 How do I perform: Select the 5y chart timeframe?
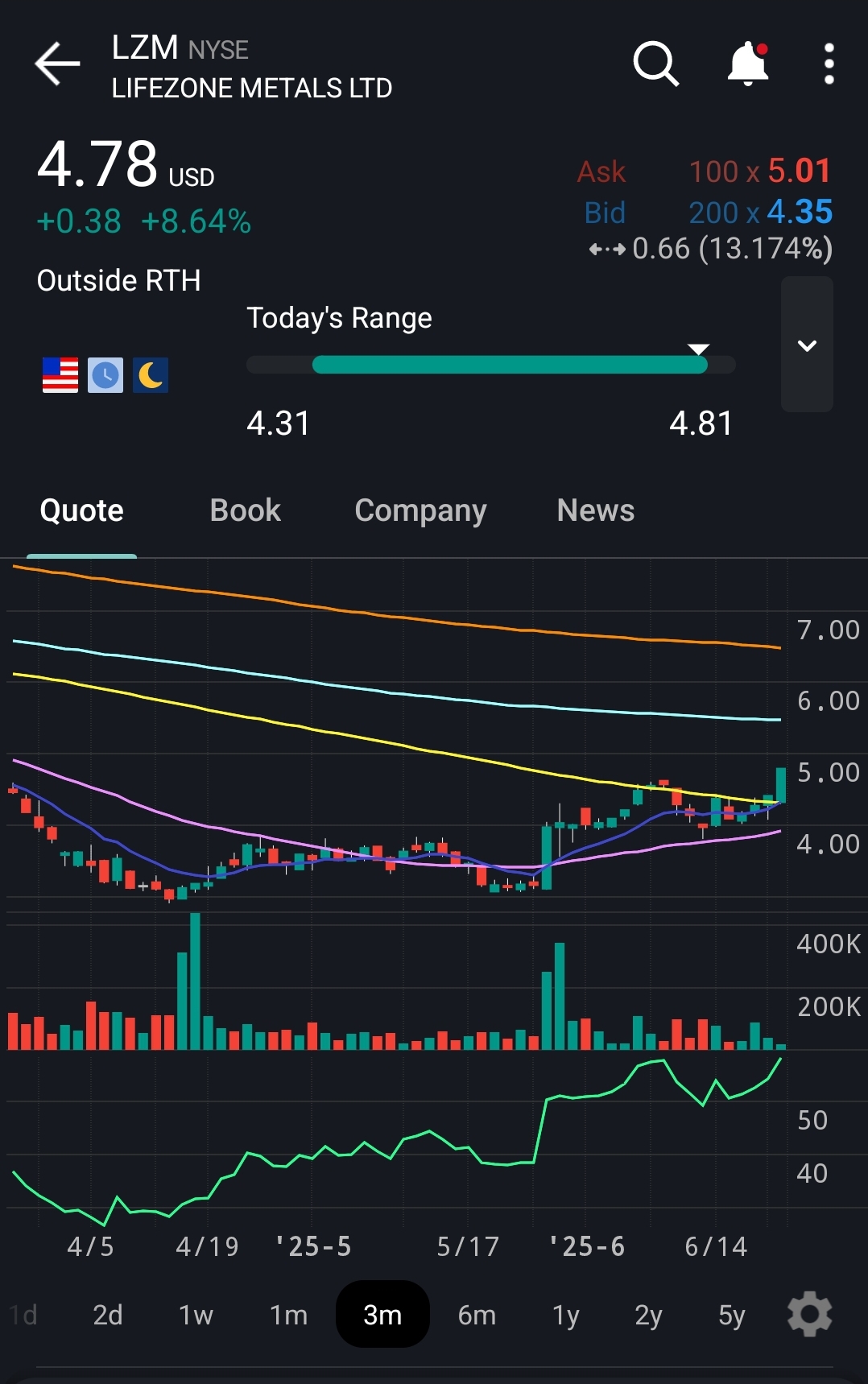(x=731, y=1315)
